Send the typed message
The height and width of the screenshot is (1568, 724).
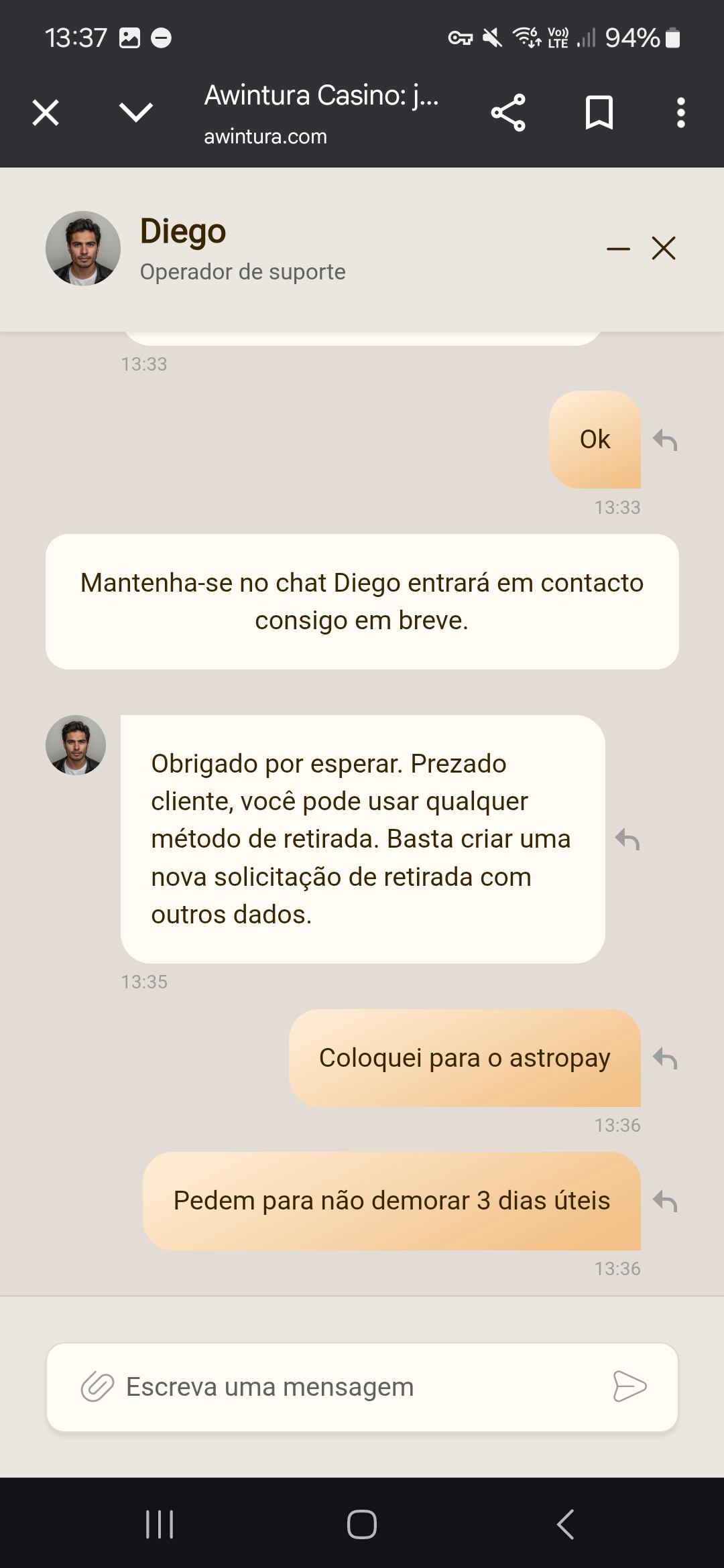coord(629,1386)
